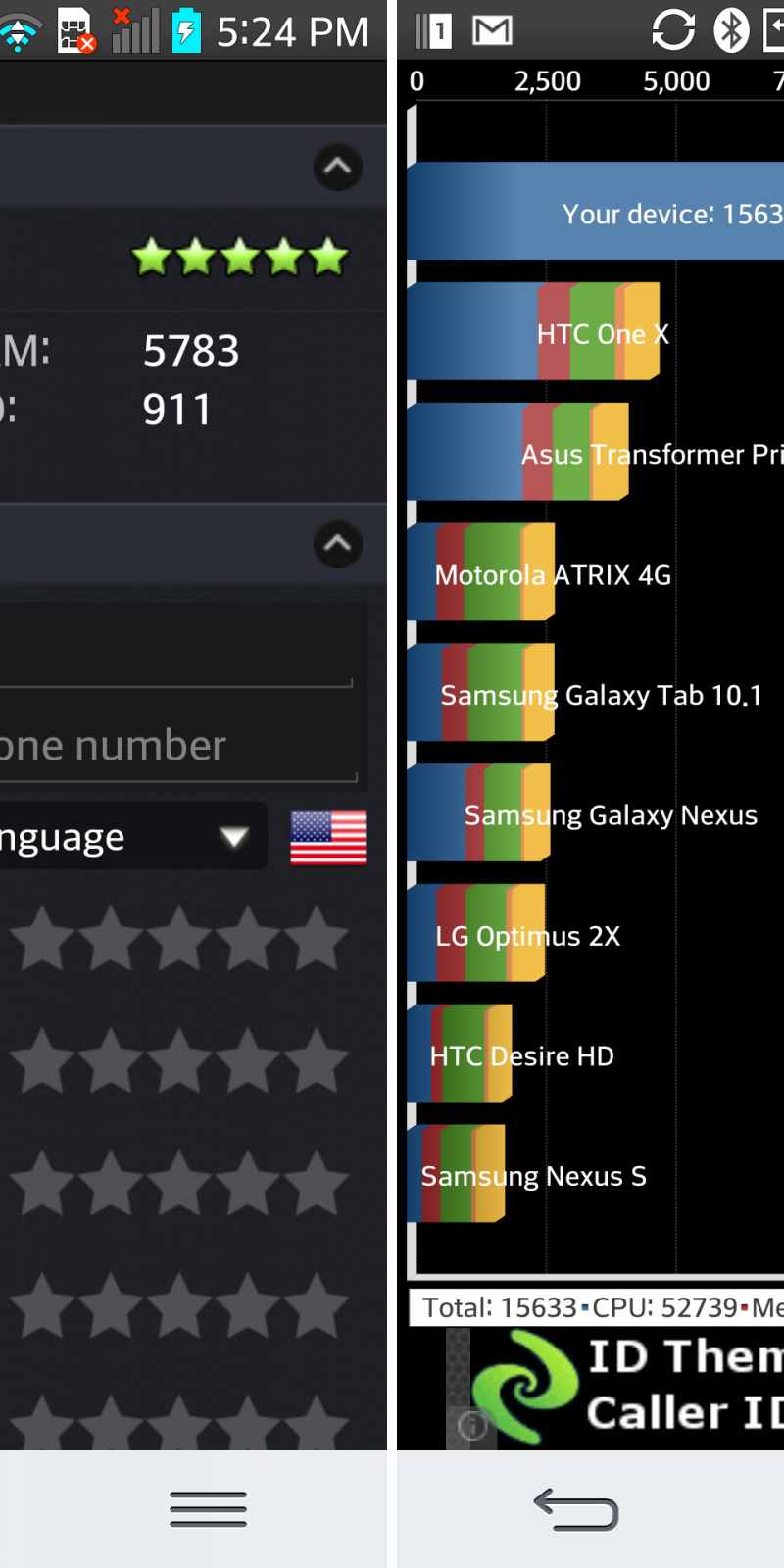Go back with the navigation bar arrow
784x1568 pixels.
click(x=576, y=1509)
